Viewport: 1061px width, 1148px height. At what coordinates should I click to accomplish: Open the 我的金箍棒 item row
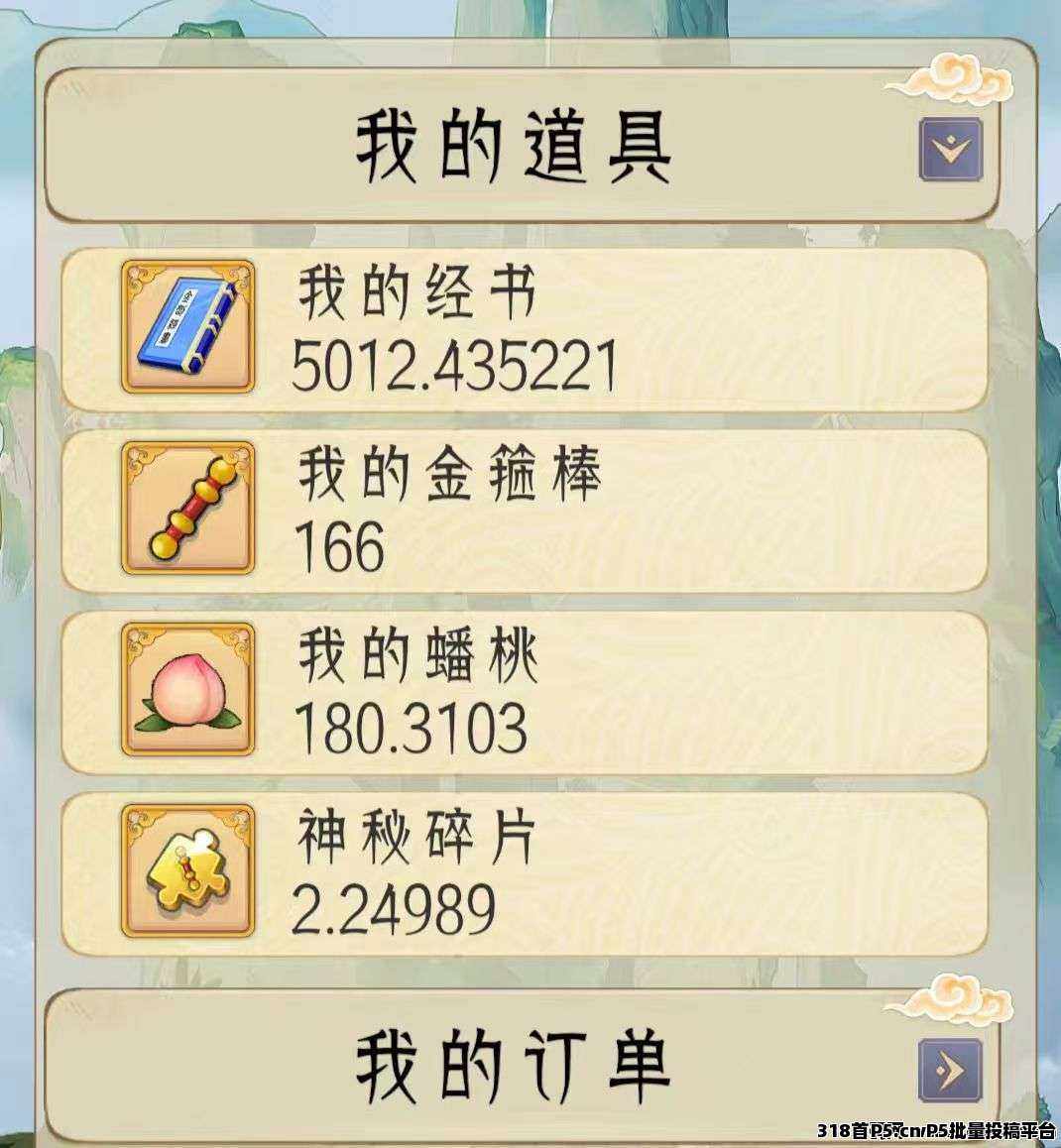point(526,511)
